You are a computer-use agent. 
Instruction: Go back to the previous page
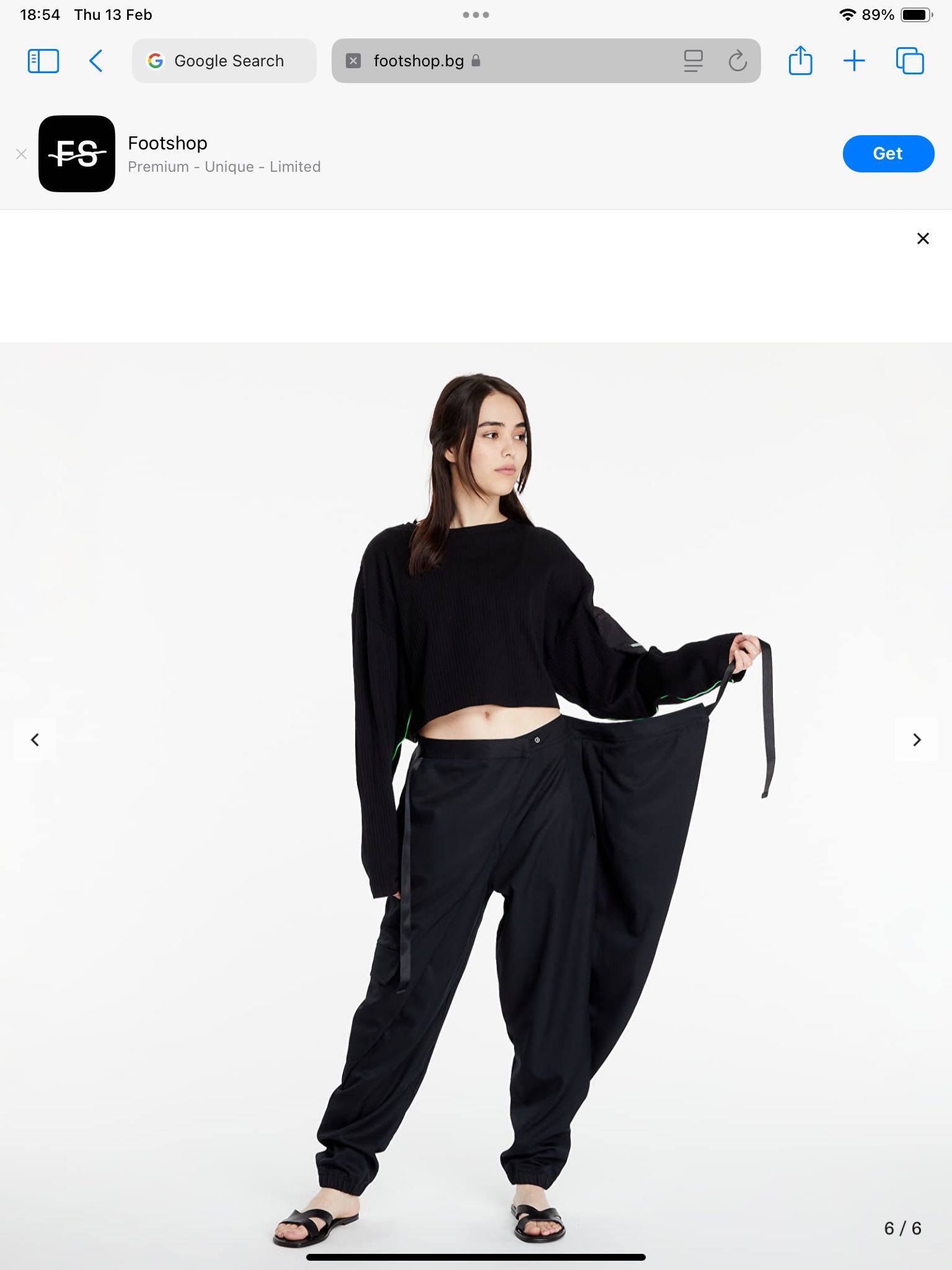(96, 61)
